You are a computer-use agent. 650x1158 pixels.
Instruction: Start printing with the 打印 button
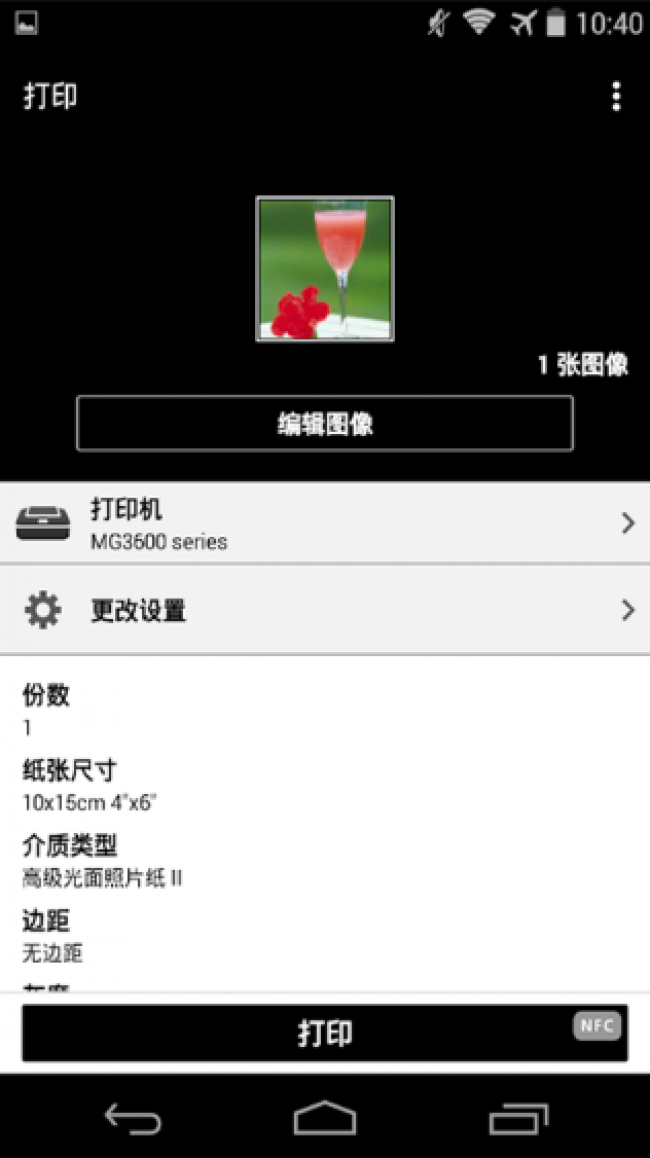(x=325, y=1032)
